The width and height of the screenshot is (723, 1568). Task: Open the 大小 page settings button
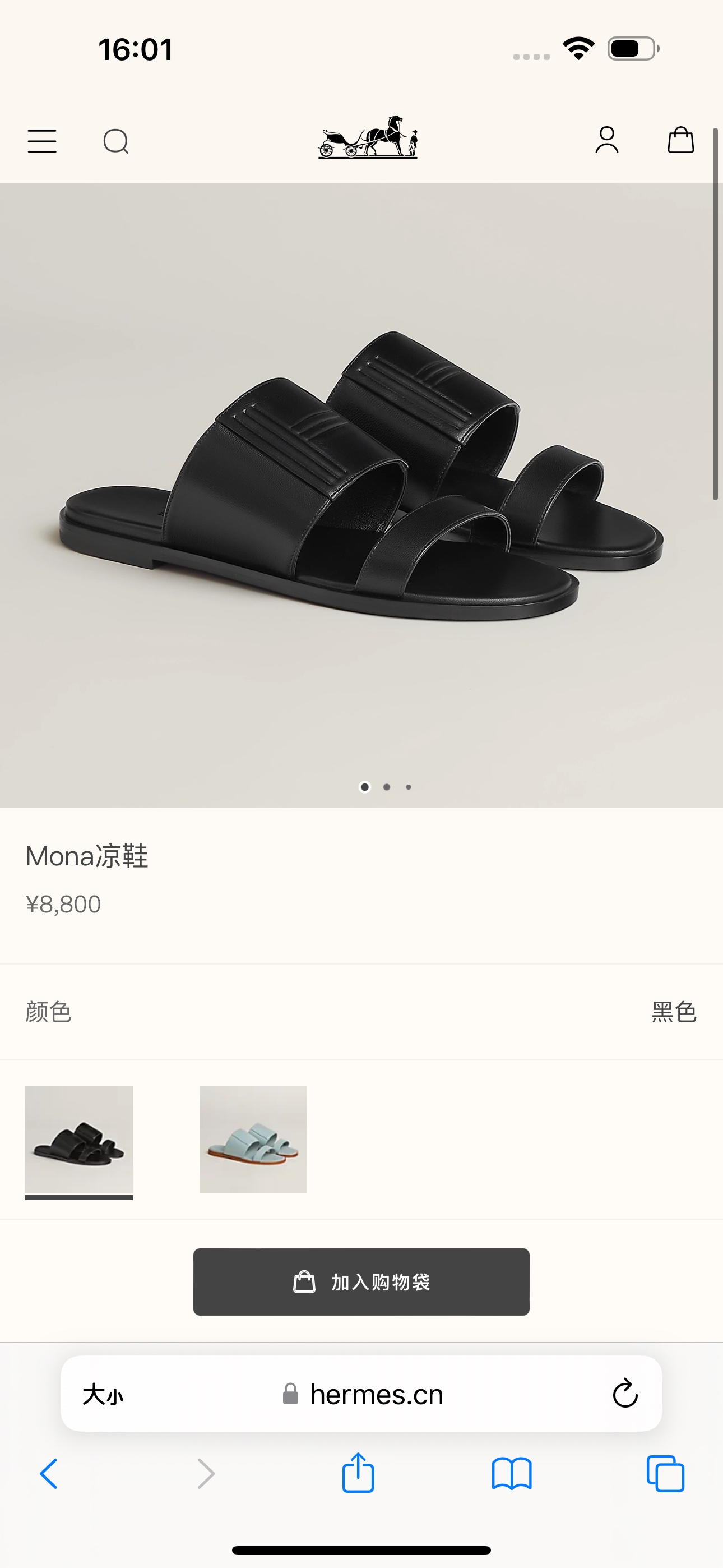pos(103,1394)
